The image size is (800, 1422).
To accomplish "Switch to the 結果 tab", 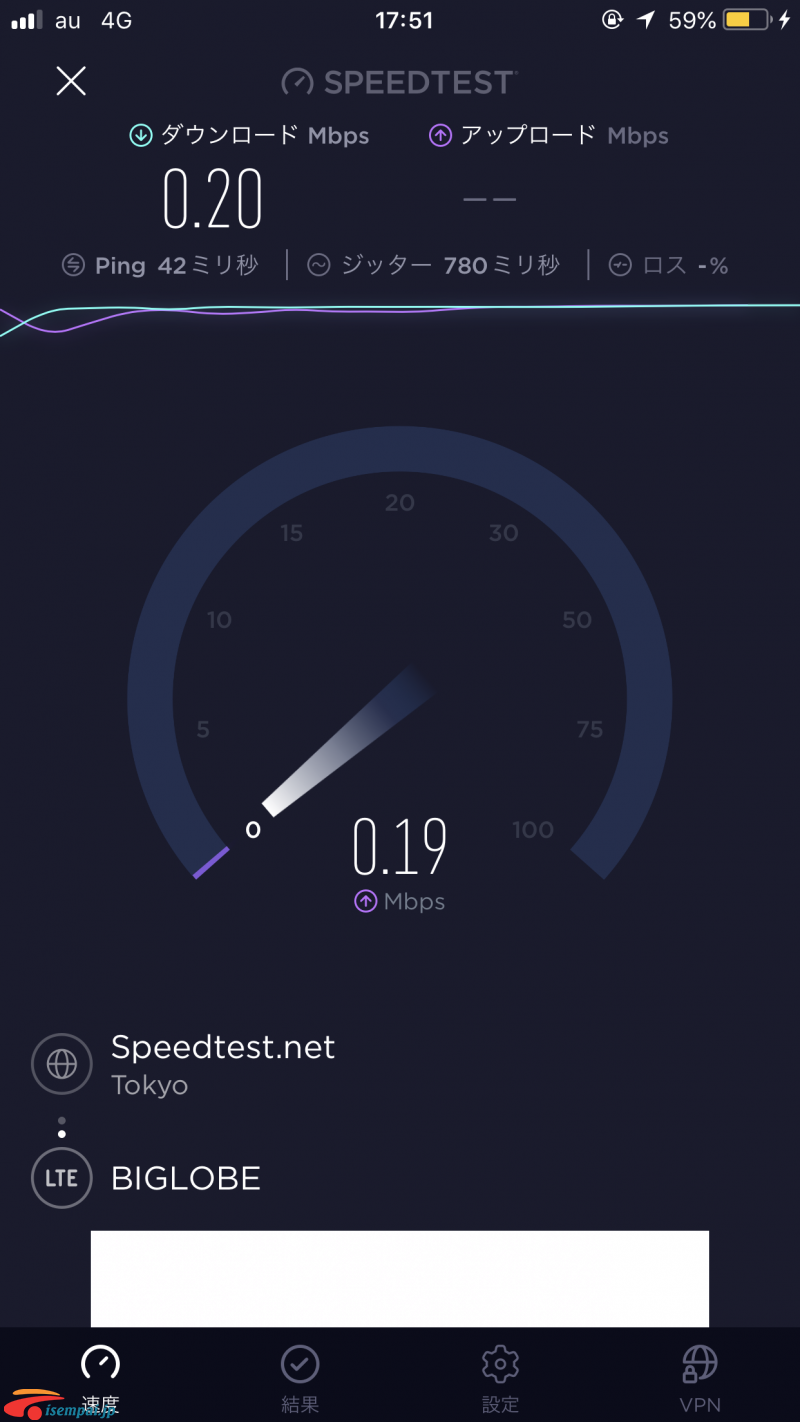I will (x=300, y=1379).
